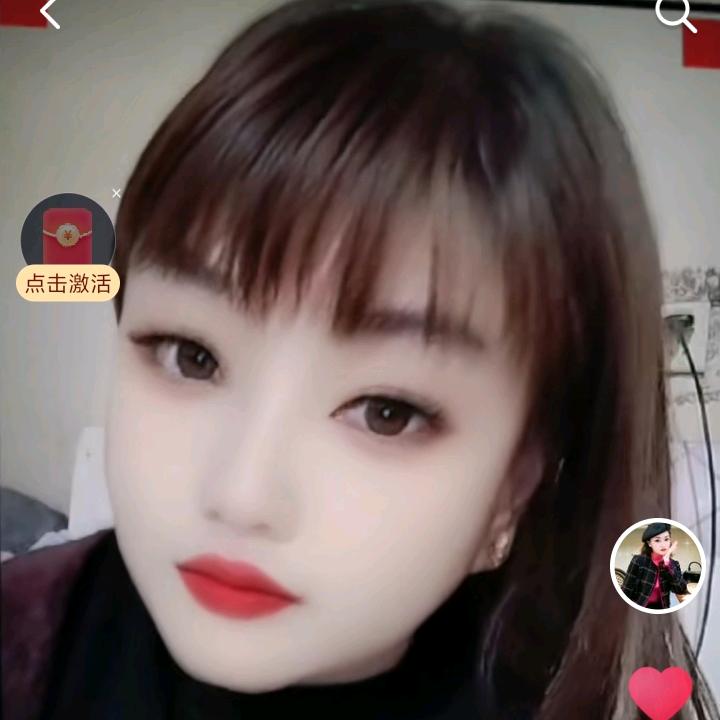Viewport: 720px width, 720px height.
Task: Dismiss the red envelope floating widget
Action: [117, 194]
